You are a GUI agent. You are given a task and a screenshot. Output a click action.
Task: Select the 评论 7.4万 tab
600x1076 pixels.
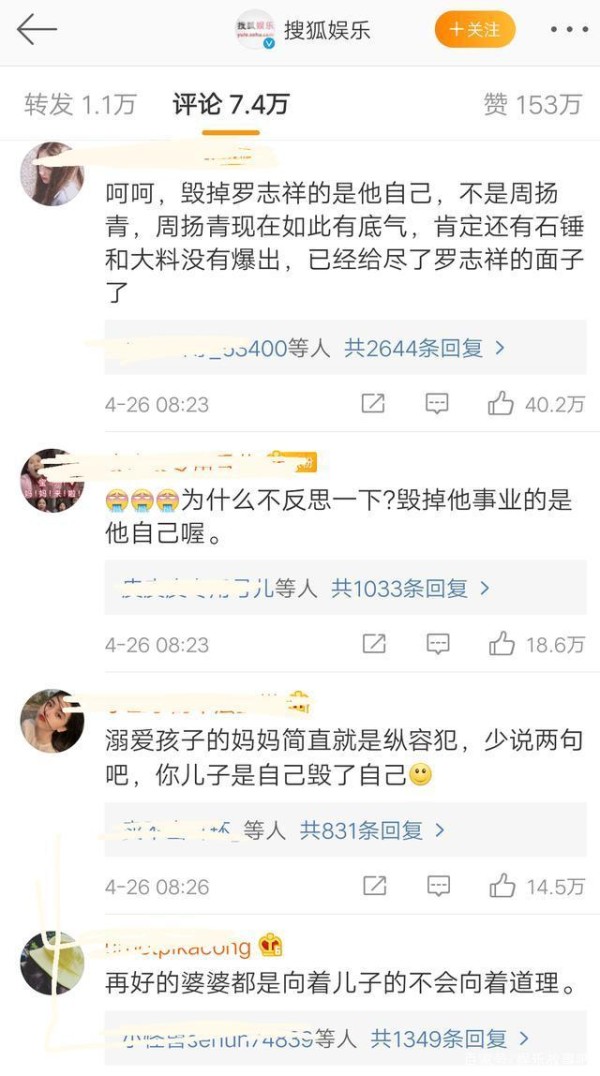pyautogui.click(x=231, y=104)
